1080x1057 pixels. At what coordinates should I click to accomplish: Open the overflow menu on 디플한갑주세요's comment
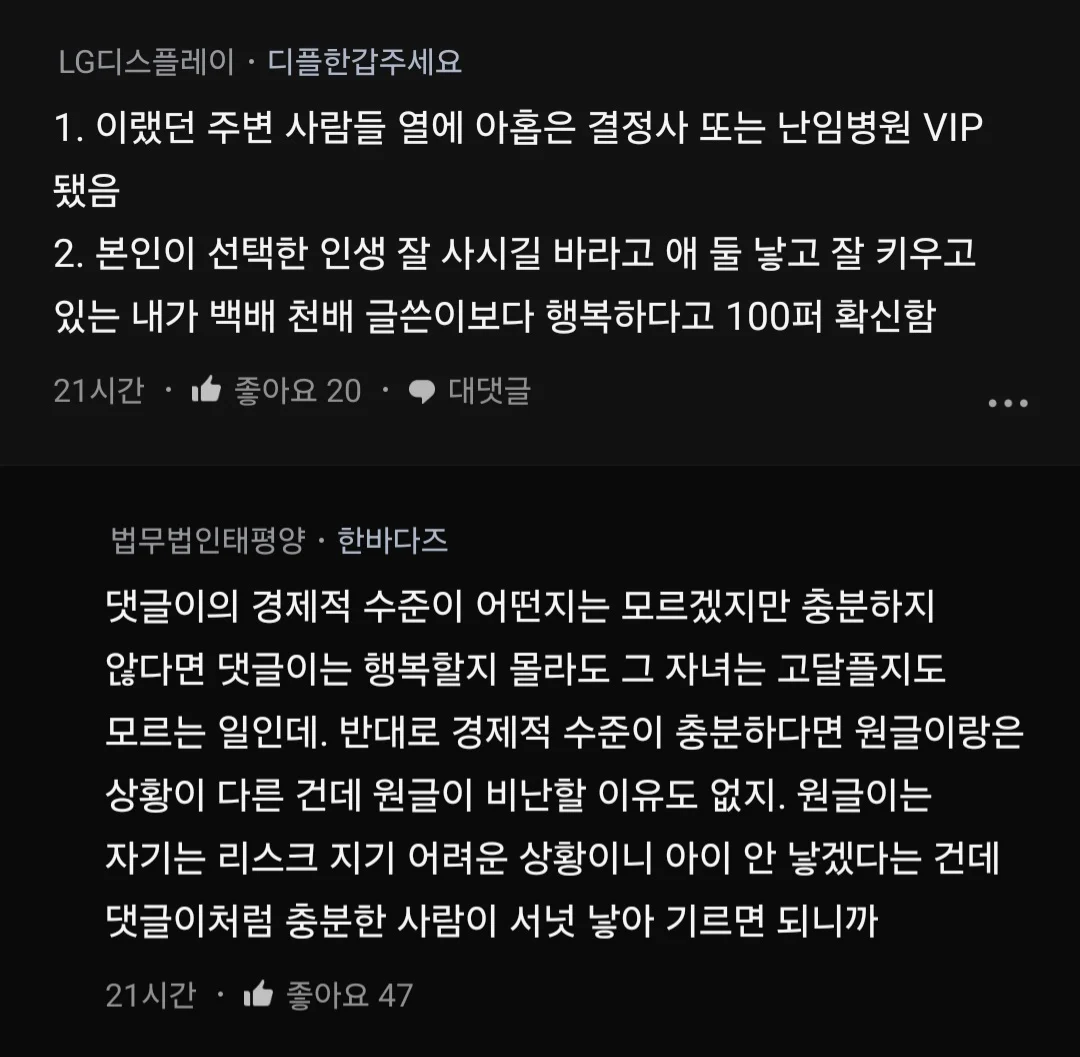(x=1007, y=403)
